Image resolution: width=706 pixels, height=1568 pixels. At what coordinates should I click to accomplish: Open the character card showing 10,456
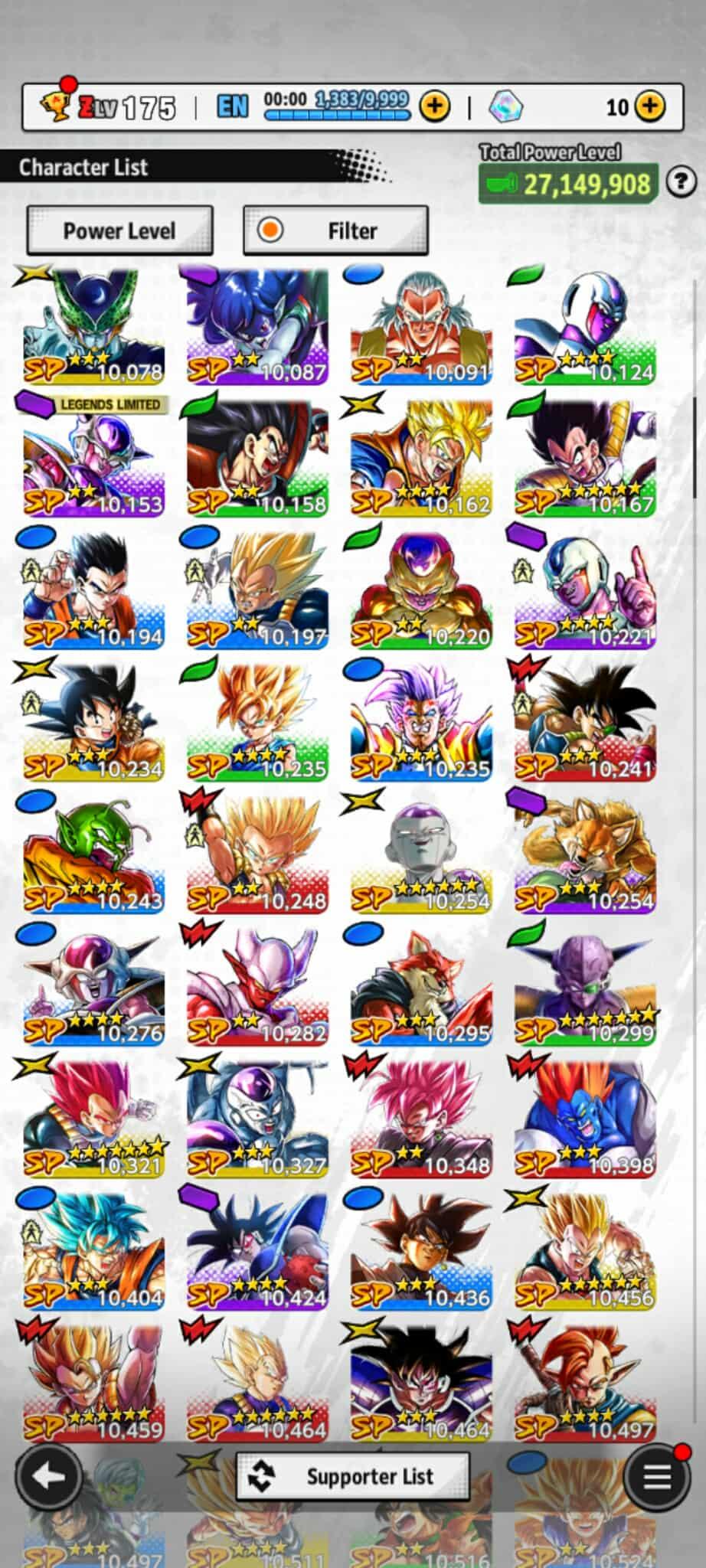pyautogui.click(x=585, y=1253)
